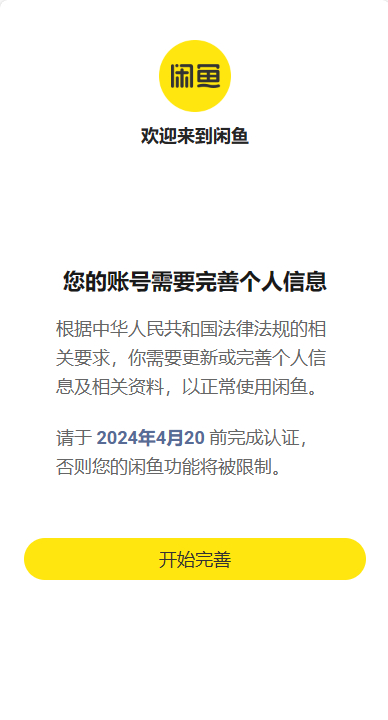Tap the 开始完善 button

pyautogui.click(x=195, y=559)
